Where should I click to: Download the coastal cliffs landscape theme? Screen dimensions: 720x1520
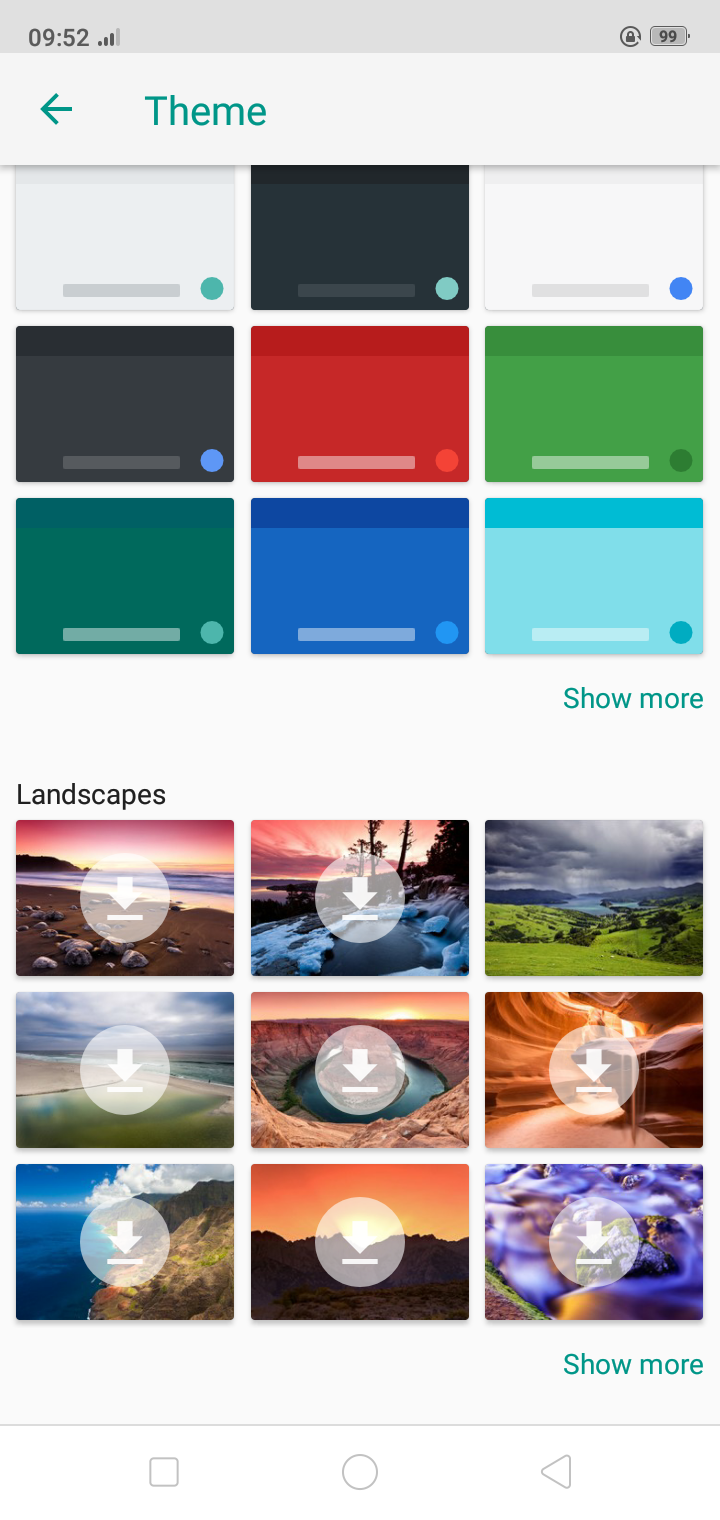click(x=124, y=1241)
